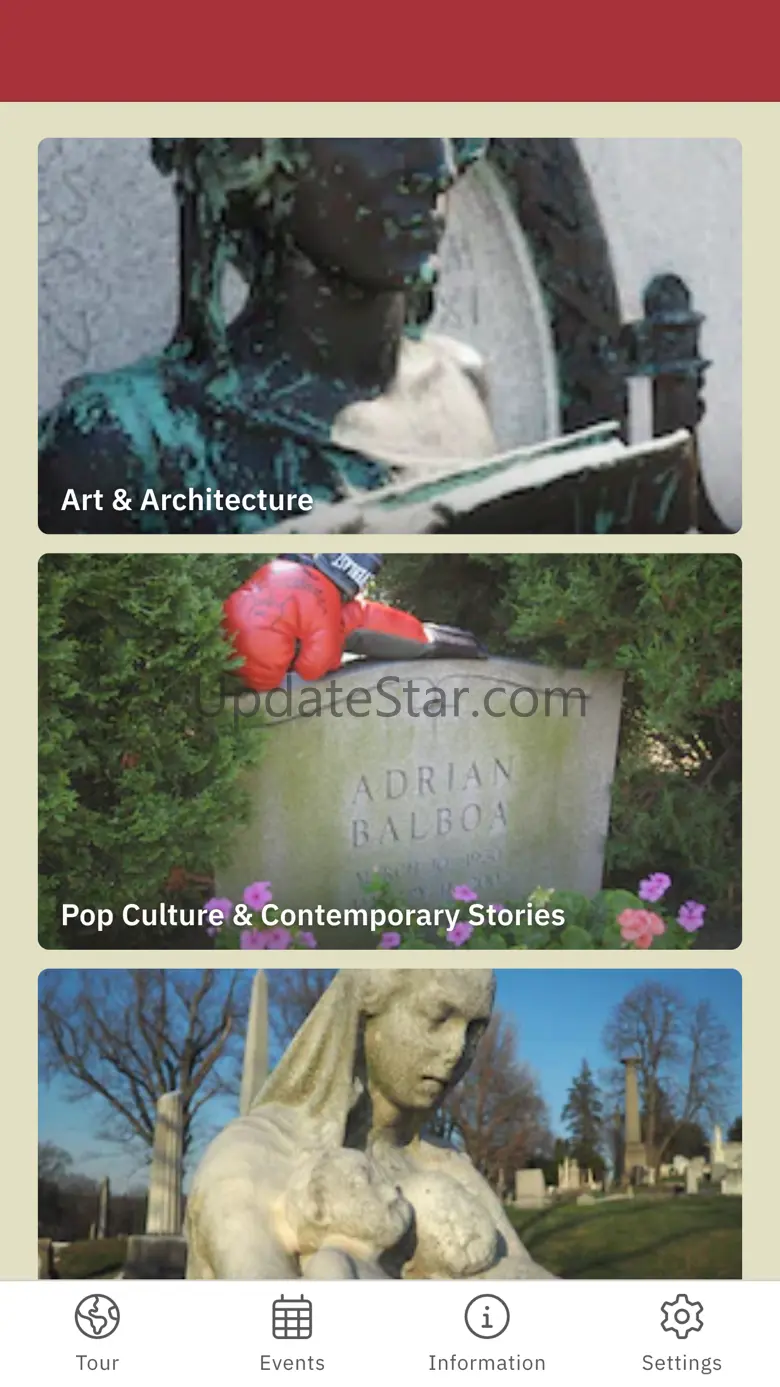Go to the Events tab
The height and width of the screenshot is (1387, 780).
pyautogui.click(x=292, y=1334)
